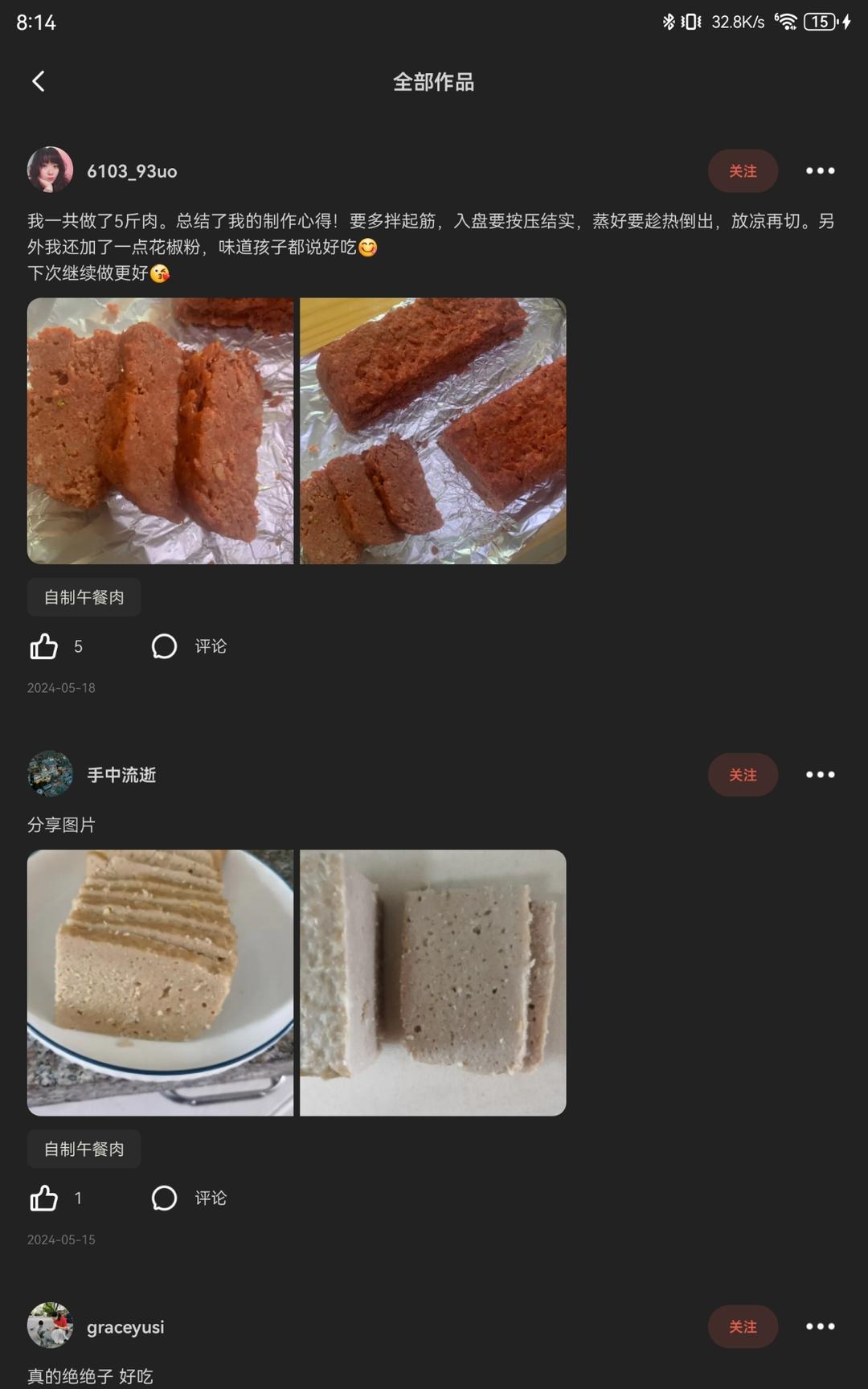Like 6103_93uo's post
The width and height of the screenshot is (868, 1389).
click(x=44, y=646)
